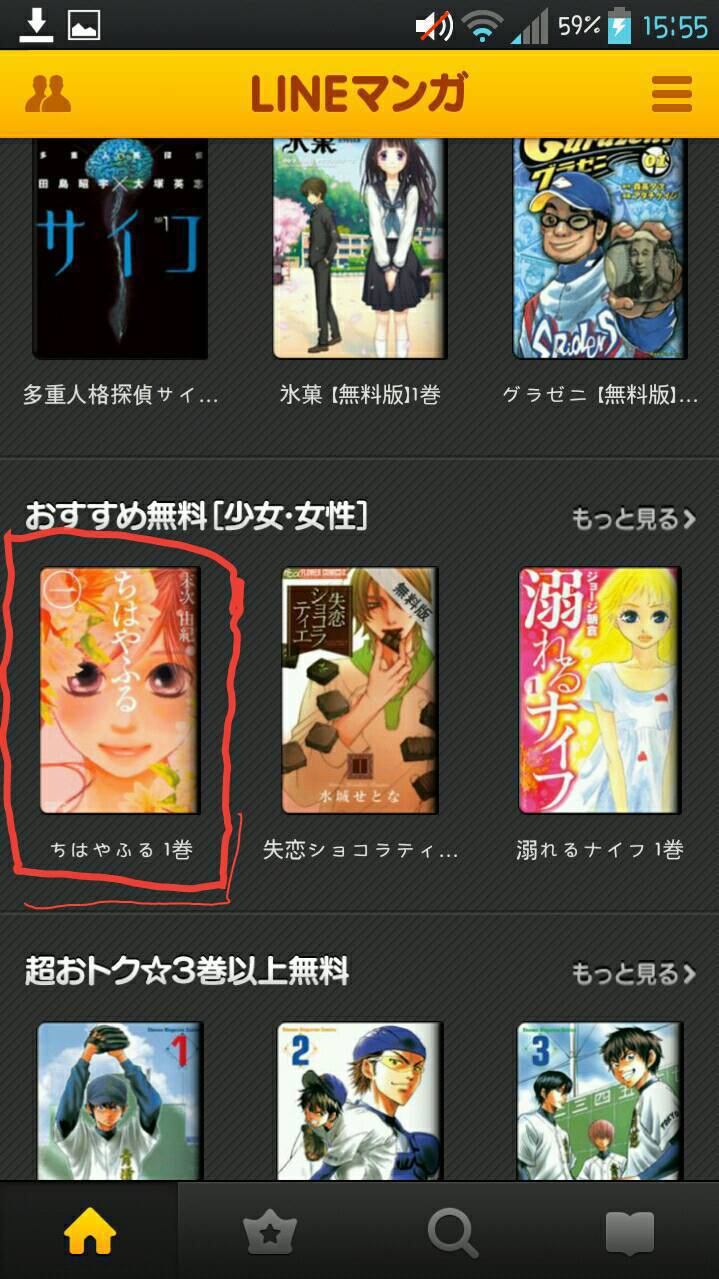Switch to the bookshelf tab
This screenshot has height=1279, width=719.
(x=629, y=1233)
